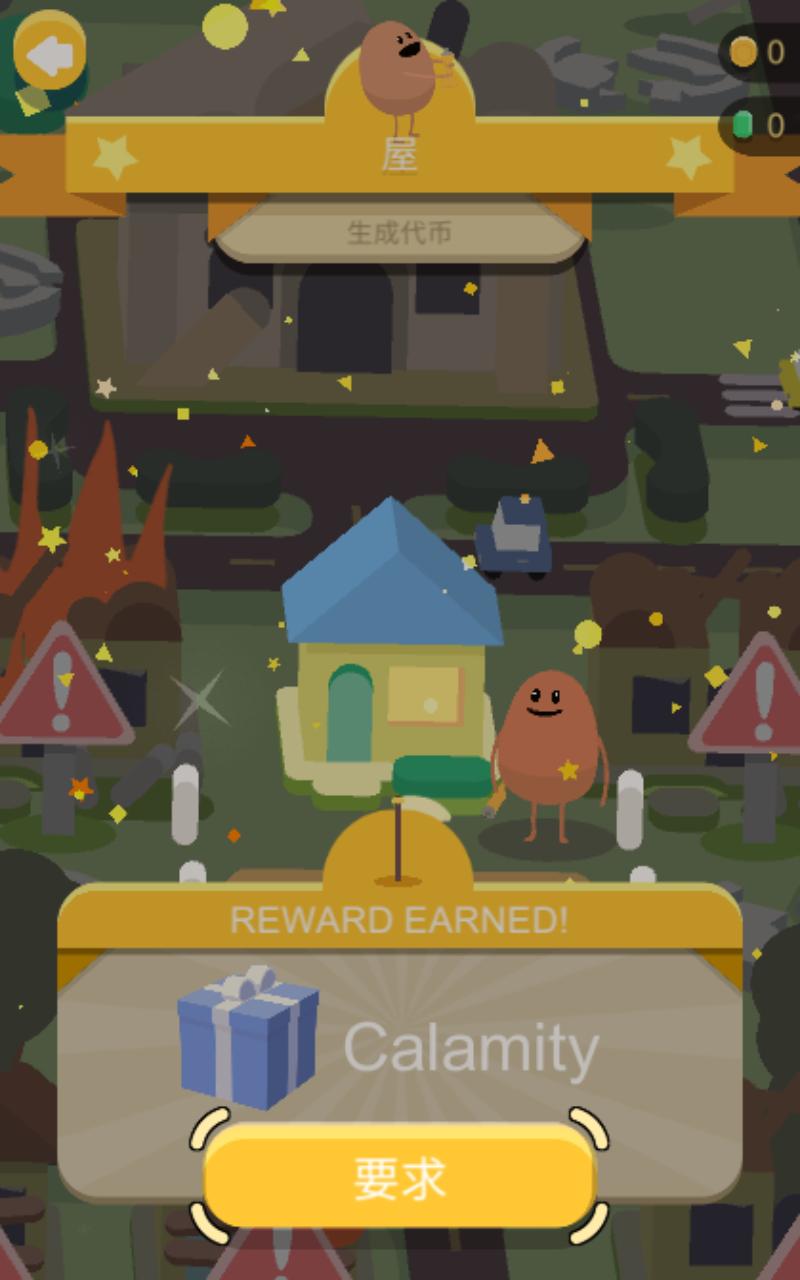
Task: Claim the Calamity reward with 要求 button
Action: pos(400,1177)
